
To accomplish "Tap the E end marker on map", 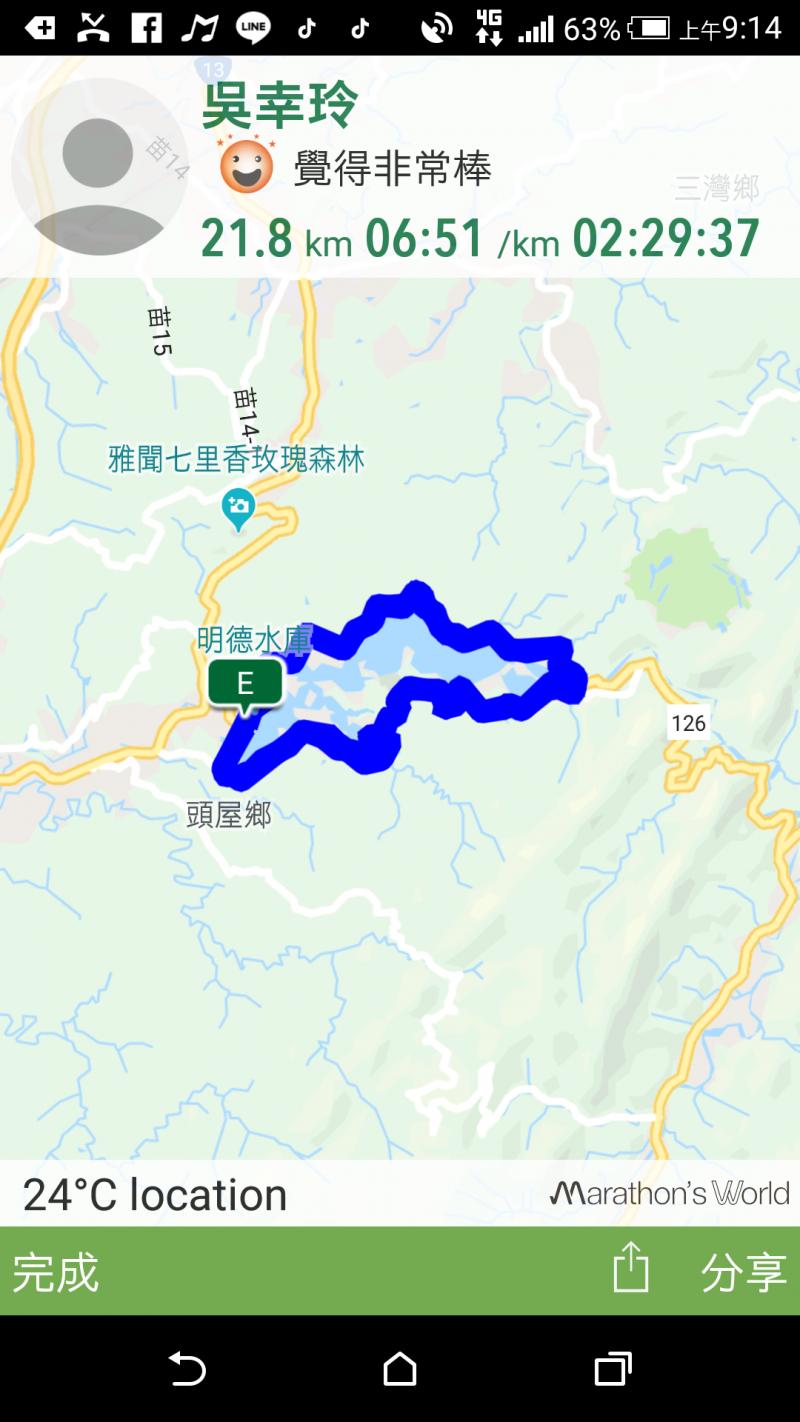I will pyautogui.click(x=245, y=684).
